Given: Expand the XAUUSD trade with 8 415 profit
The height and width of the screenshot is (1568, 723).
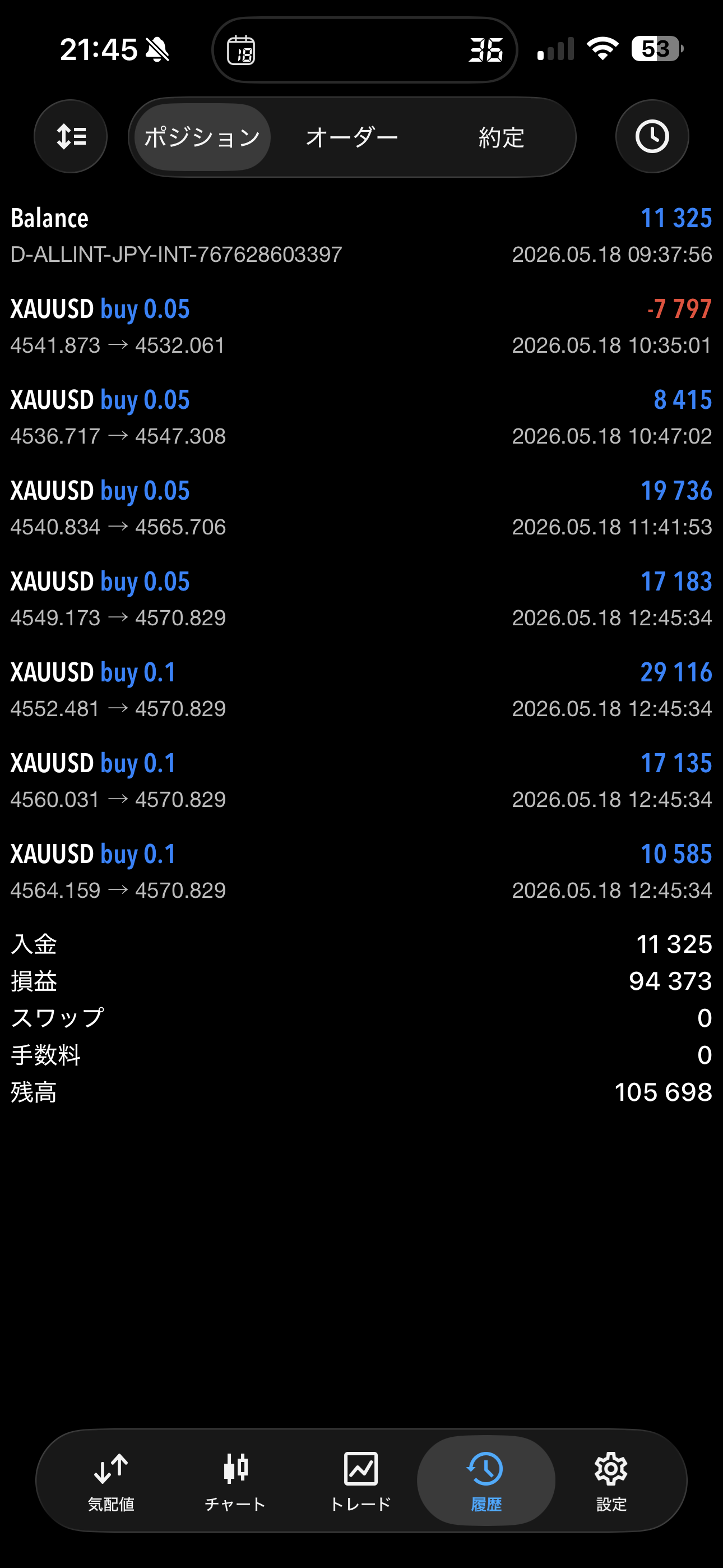Looking at the screenshot, I should (361, 417).
